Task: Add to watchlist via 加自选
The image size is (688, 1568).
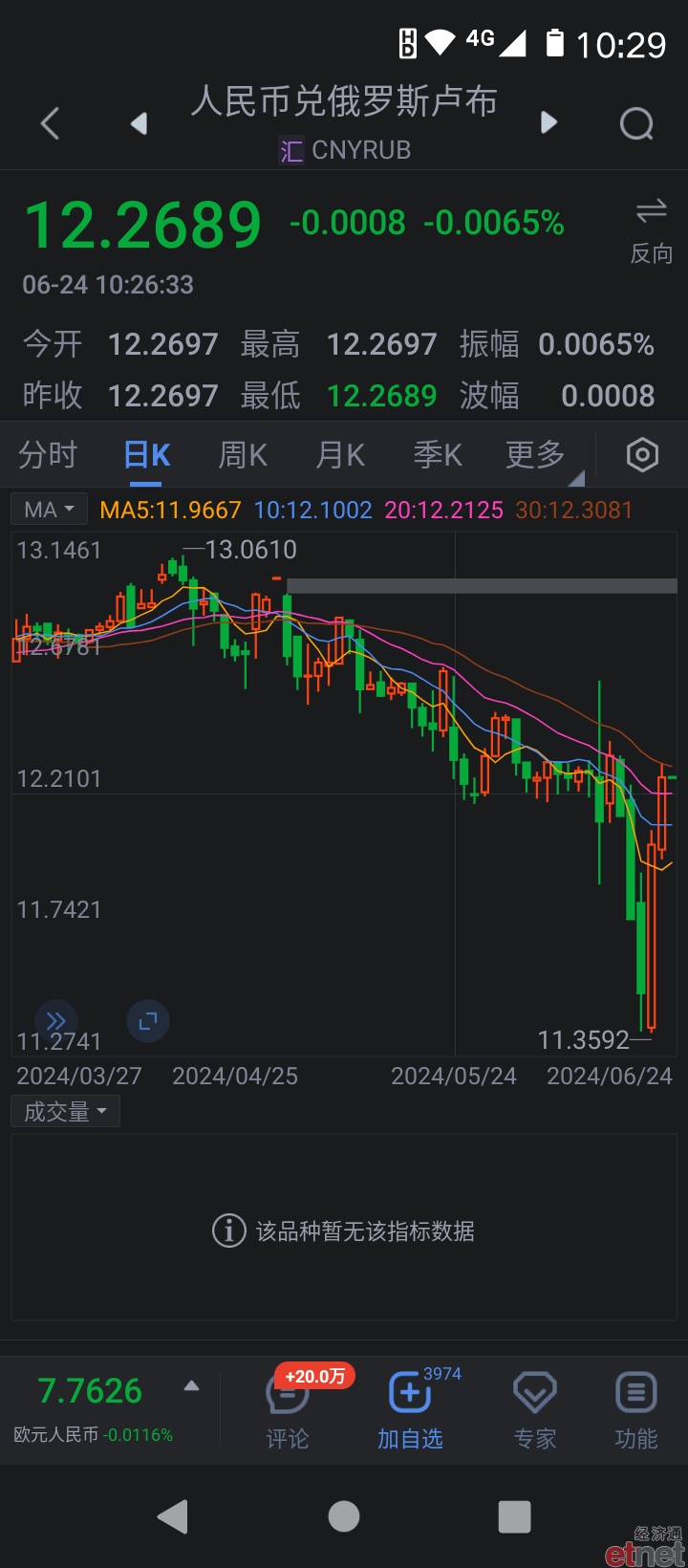Action: pyautogui.click(x=411, y=1410)
